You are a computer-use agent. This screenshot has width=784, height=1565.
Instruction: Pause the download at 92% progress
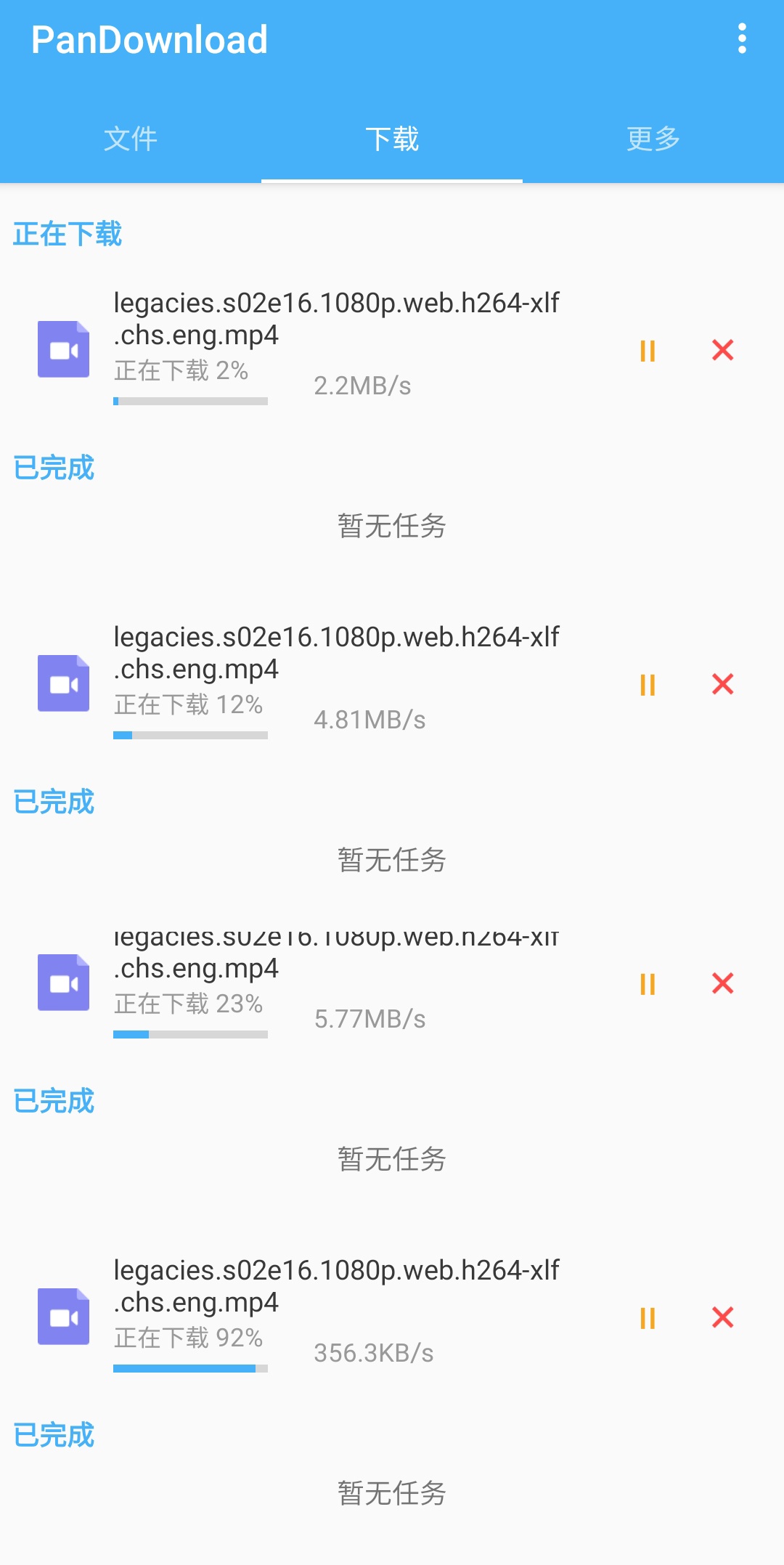pos(648,1318)
